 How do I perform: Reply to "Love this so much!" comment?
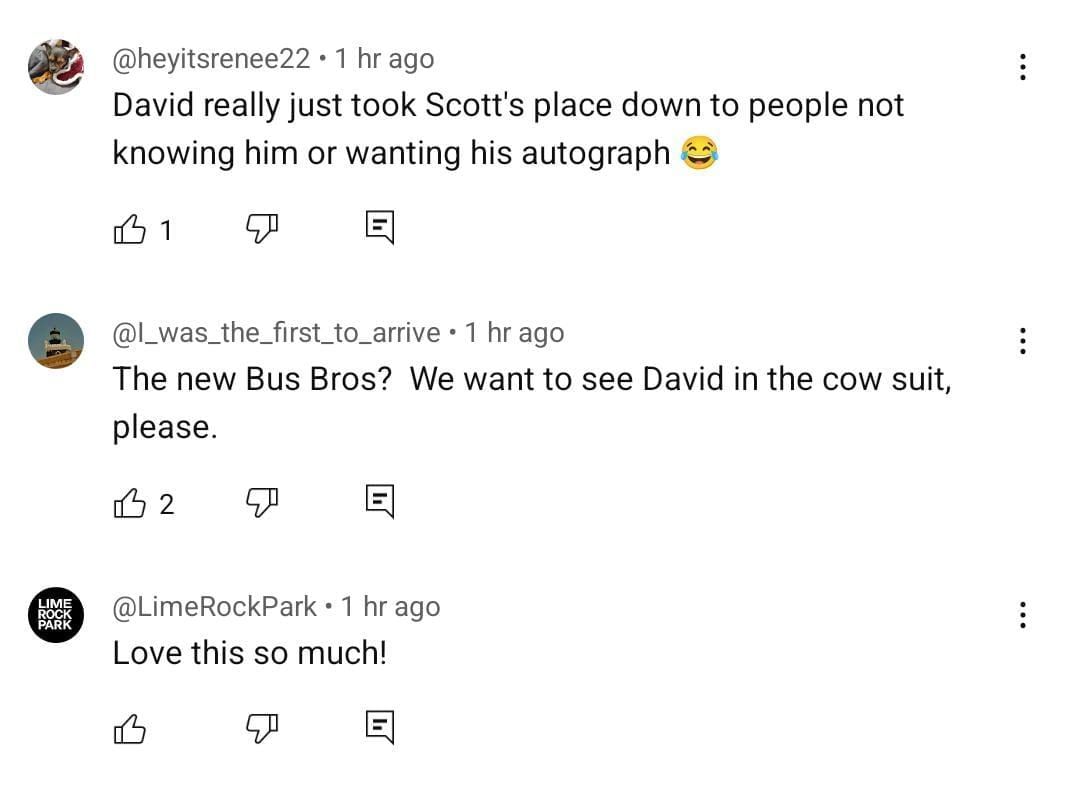(x=380, y=728)
